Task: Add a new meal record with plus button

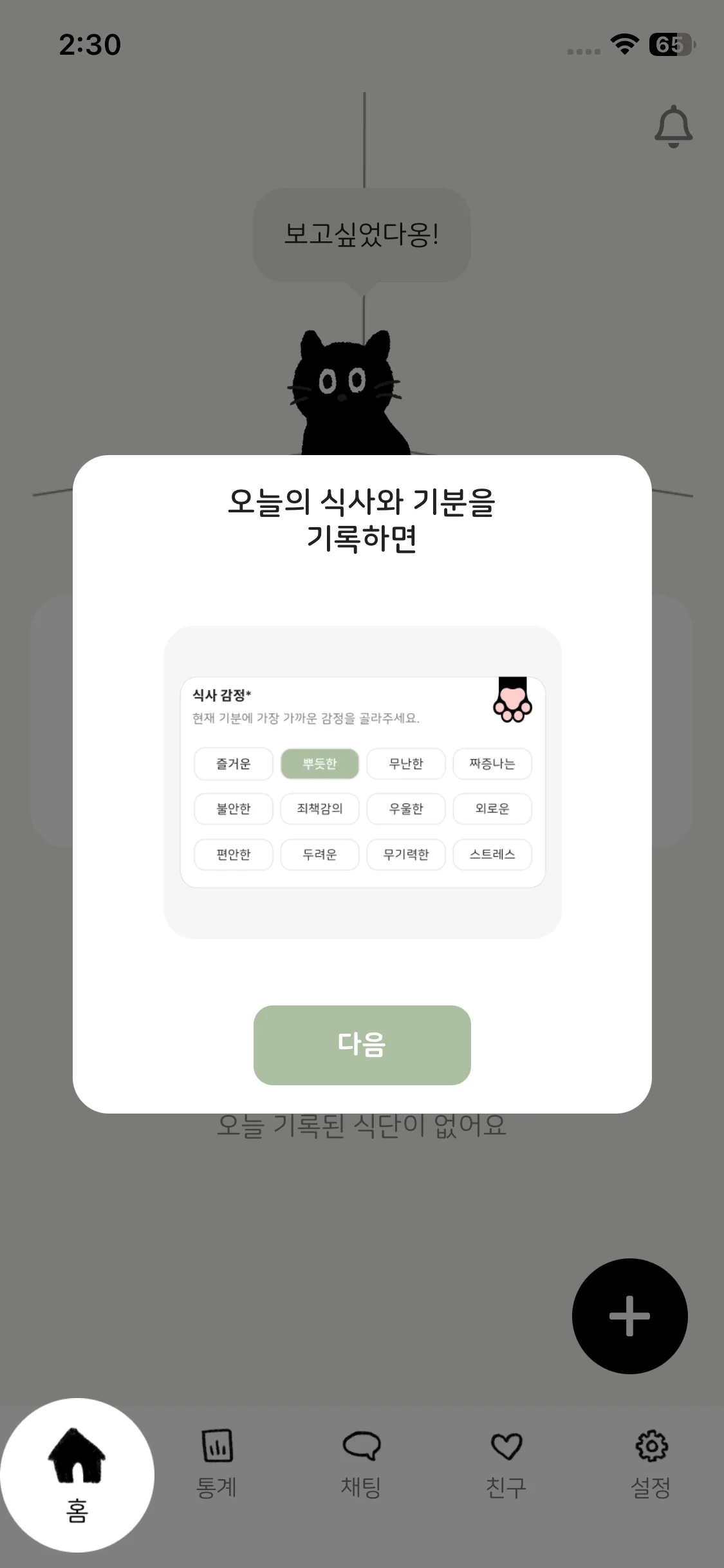Action: [x=629, y=1316]
